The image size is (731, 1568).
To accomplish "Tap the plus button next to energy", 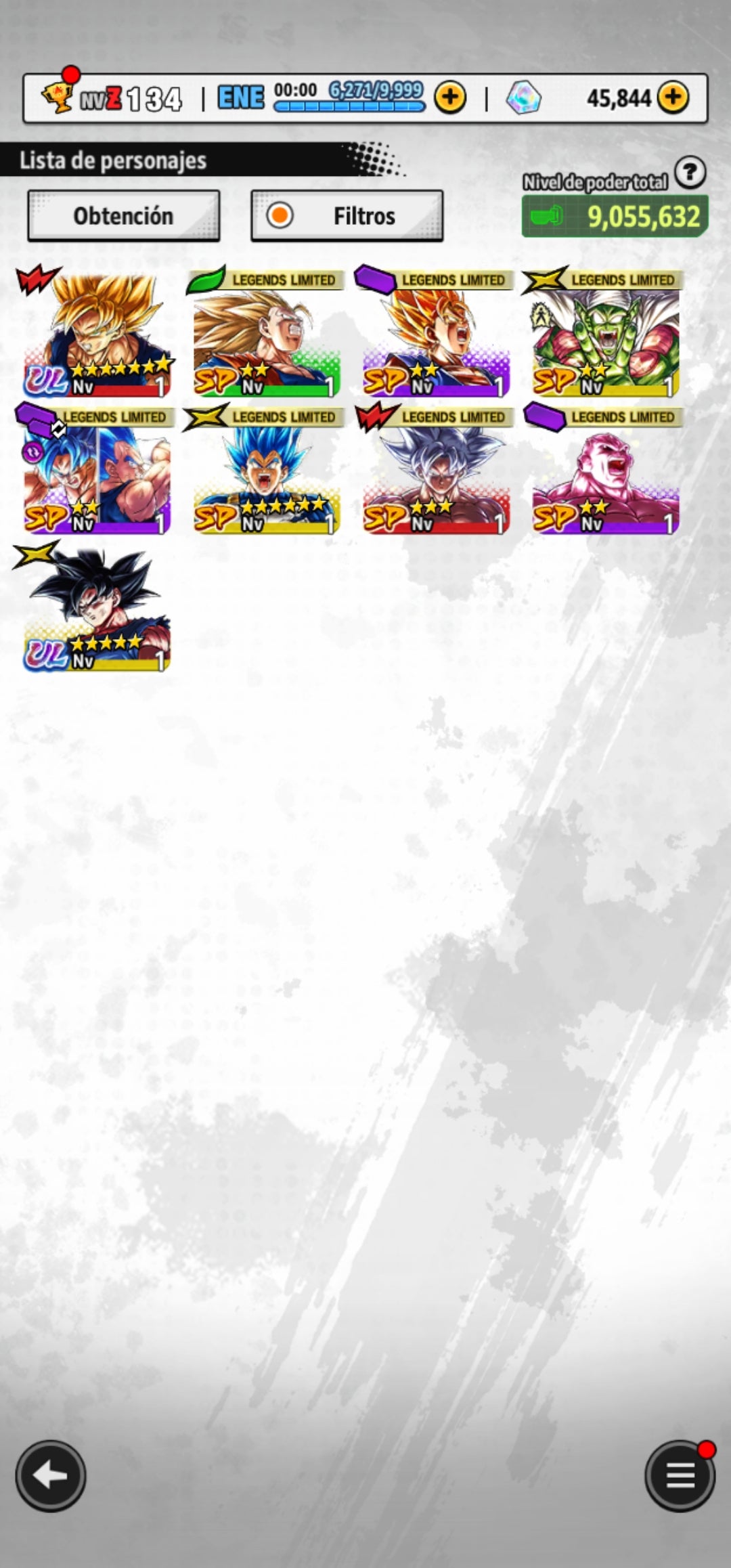I will pos(450,98).
